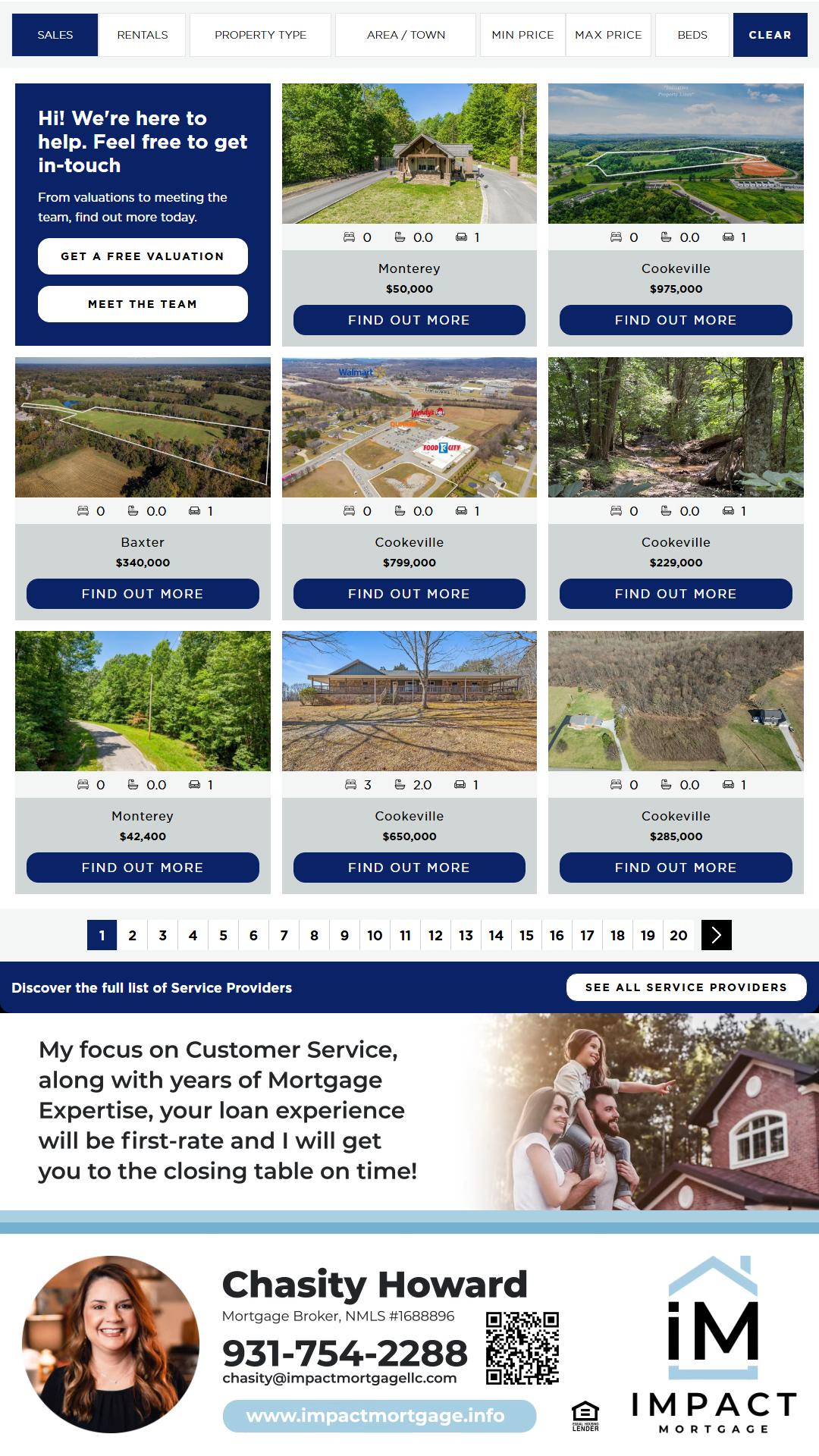Open the Property Type dropdown

tap(260, 35)
